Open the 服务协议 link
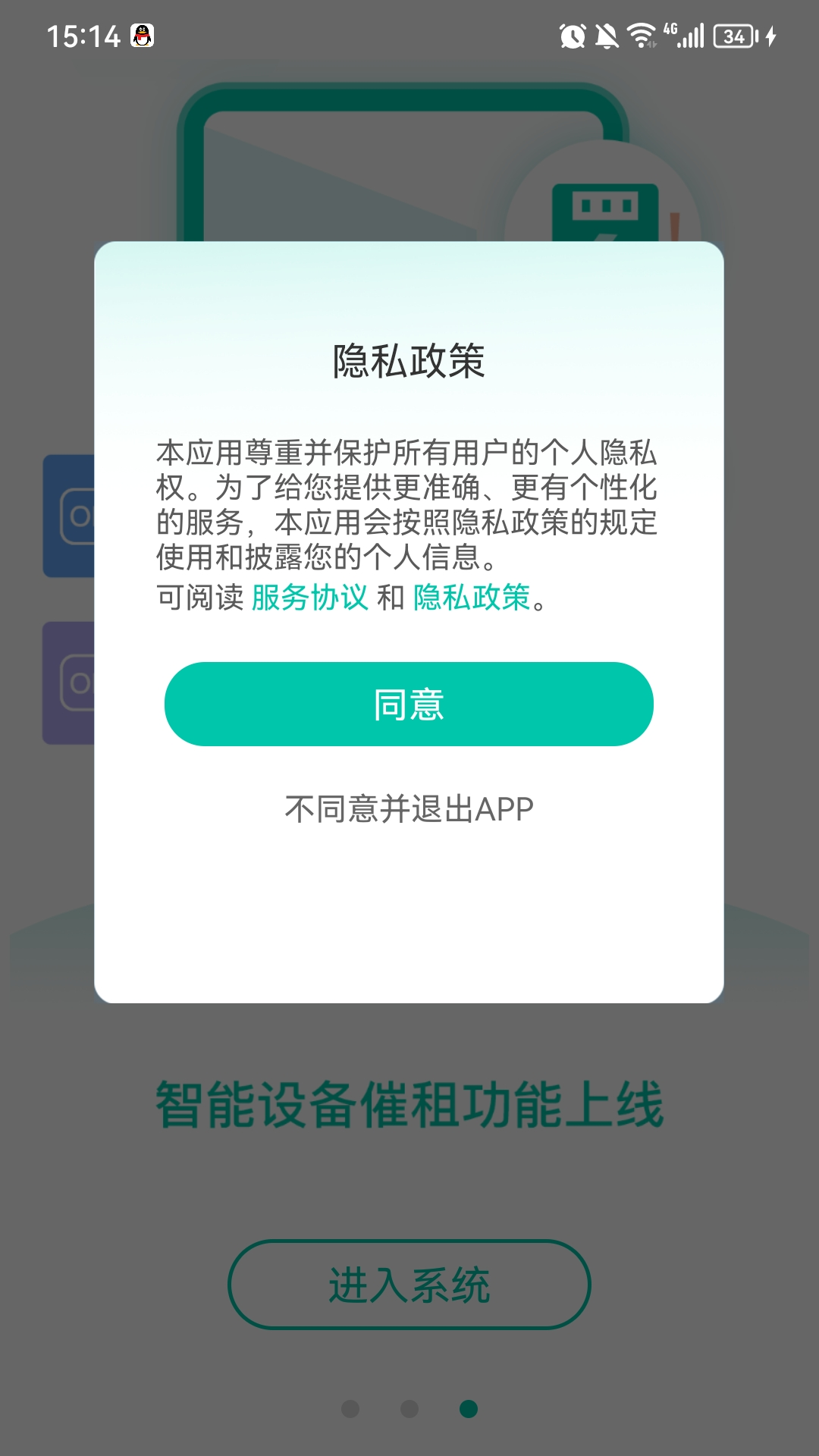819x1456 pixels. [x=309, y=598]
